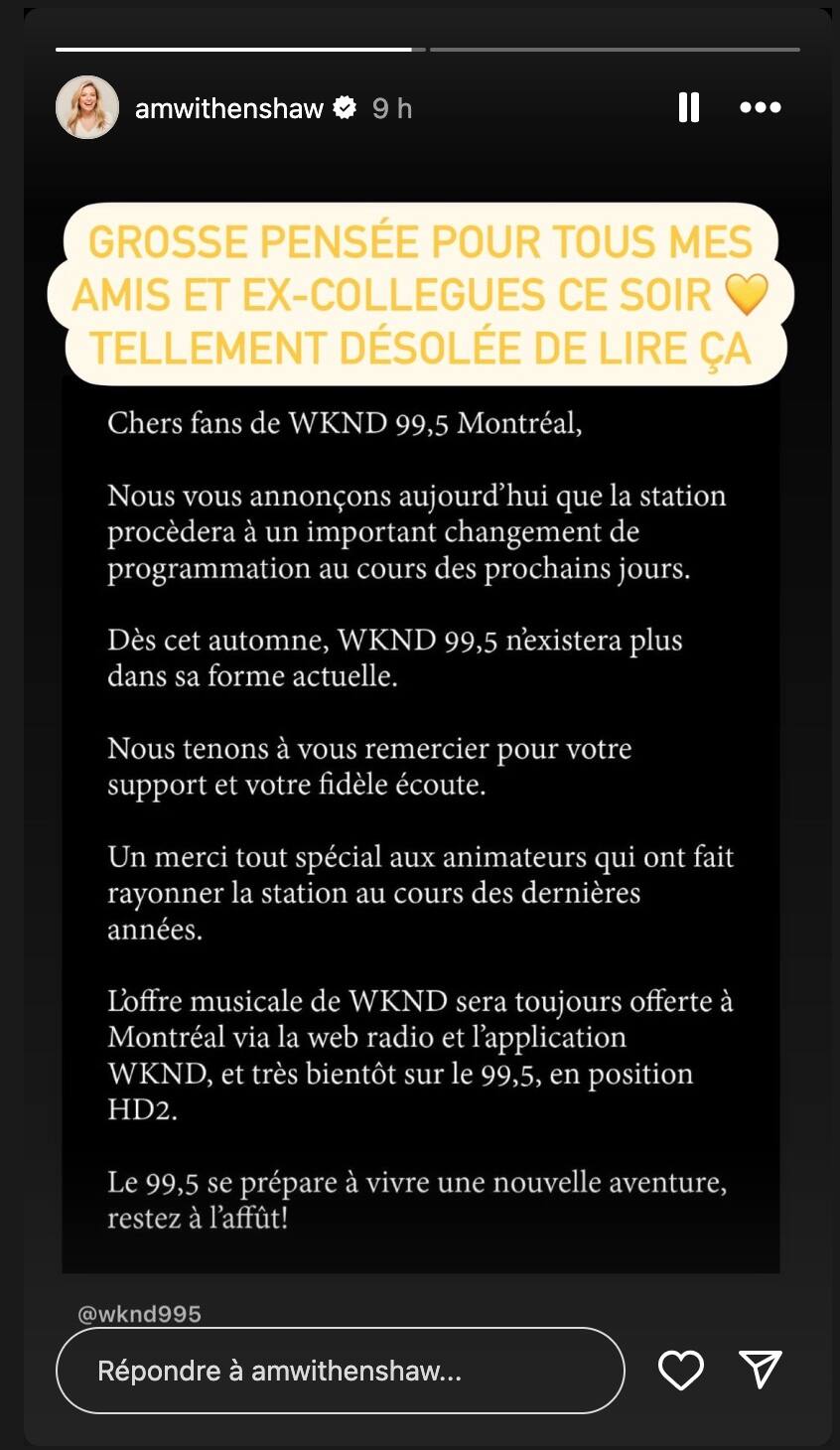
Task: Tap the @wknd995 mention
Action: pyautogui.click(x=139, y=1314)
